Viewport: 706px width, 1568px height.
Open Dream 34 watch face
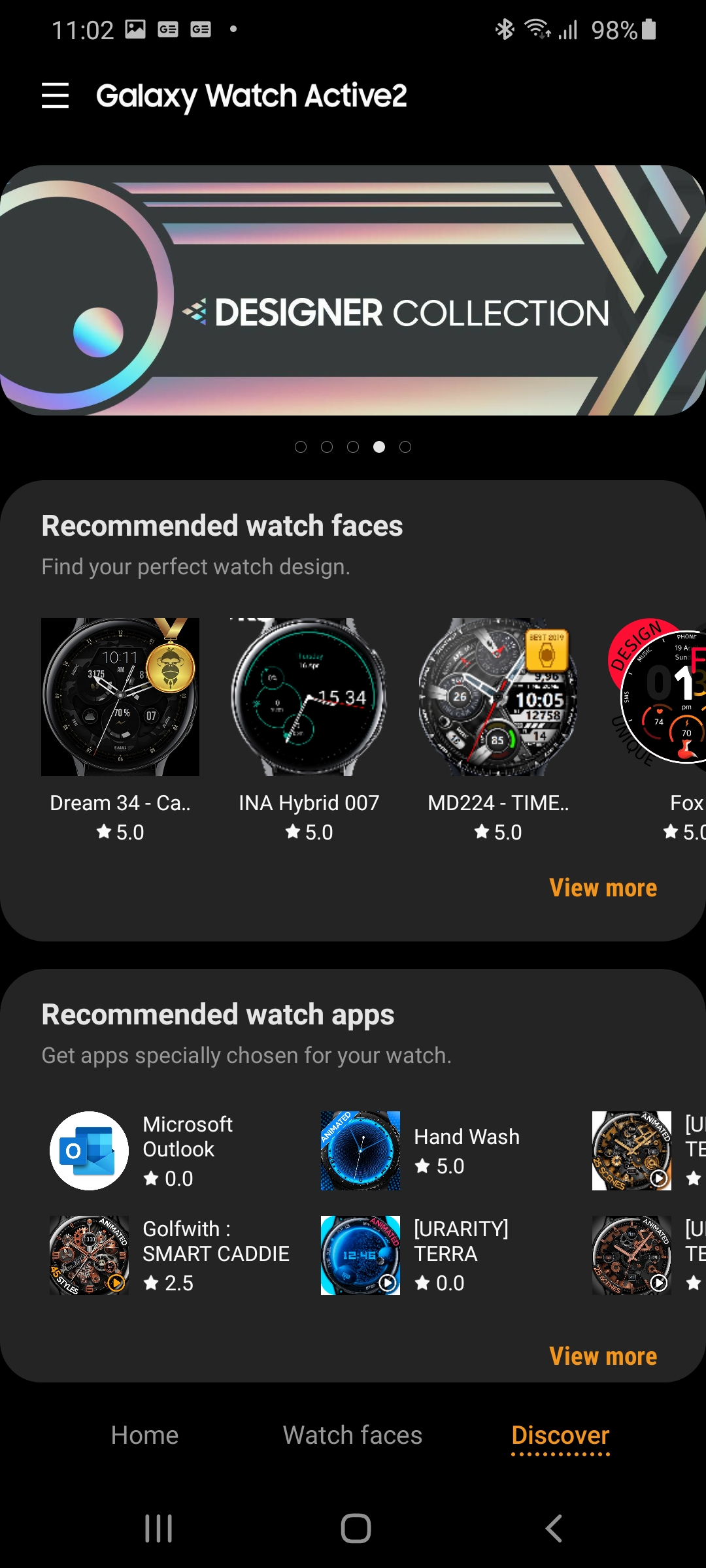click(x=120, y=697)
